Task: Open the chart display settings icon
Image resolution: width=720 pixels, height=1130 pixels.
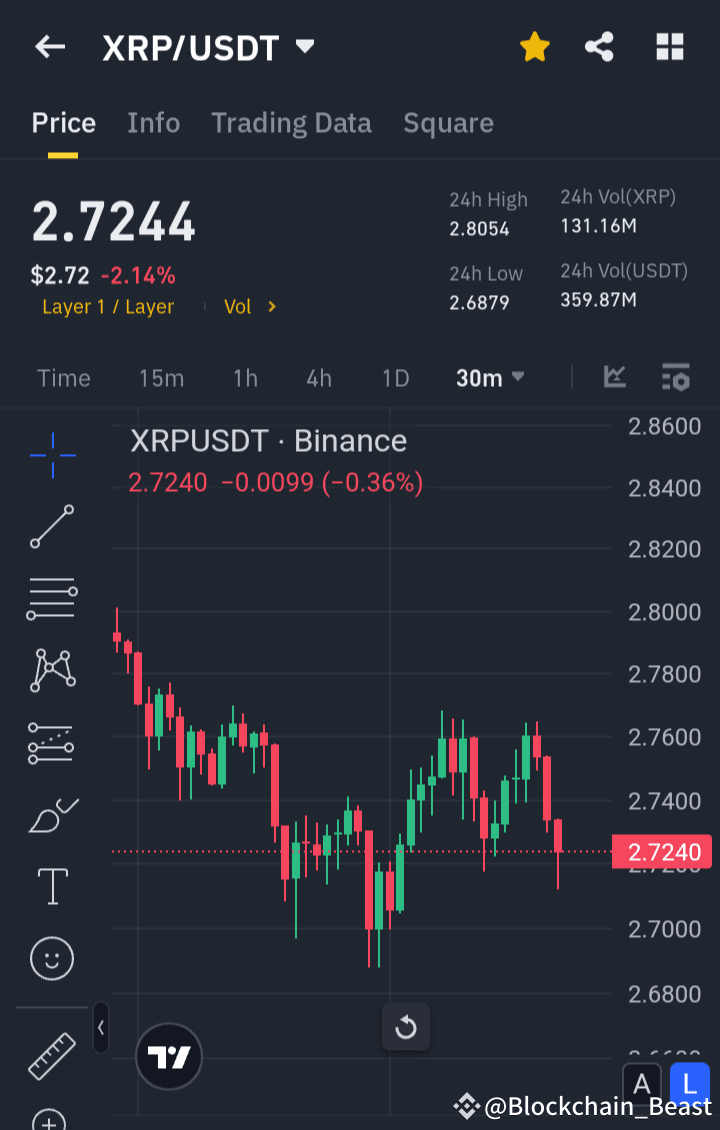Action: [x=676, y=378]
